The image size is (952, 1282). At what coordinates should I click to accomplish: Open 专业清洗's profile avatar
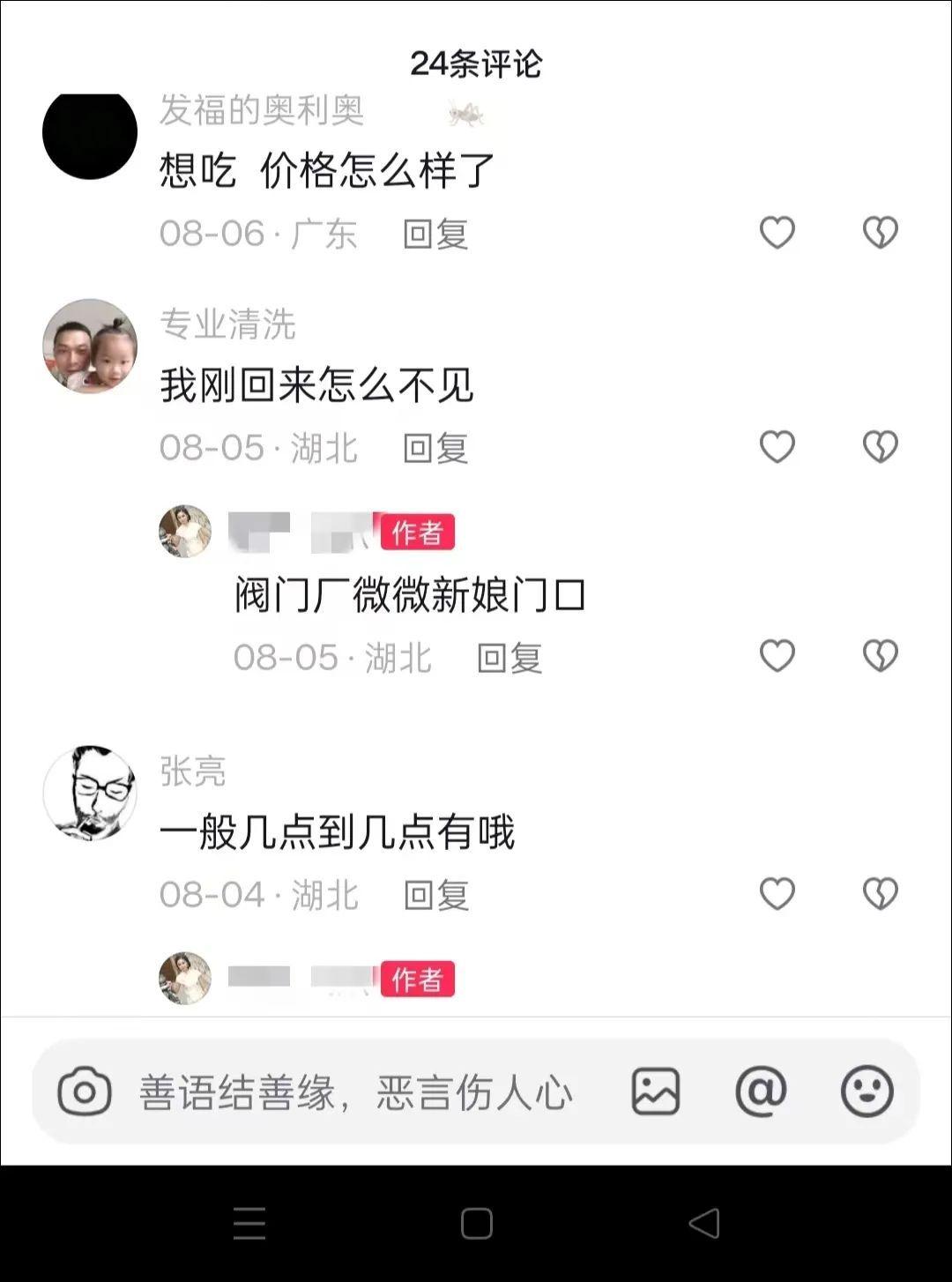[x=90, y=347]
